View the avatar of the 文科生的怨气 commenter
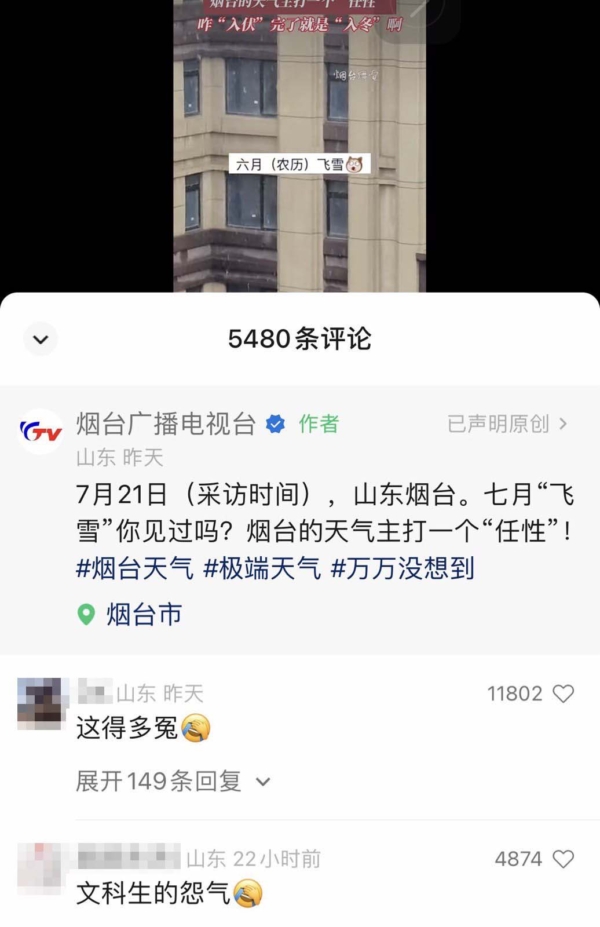The image size is (600, 927). (x=42, y=868)
